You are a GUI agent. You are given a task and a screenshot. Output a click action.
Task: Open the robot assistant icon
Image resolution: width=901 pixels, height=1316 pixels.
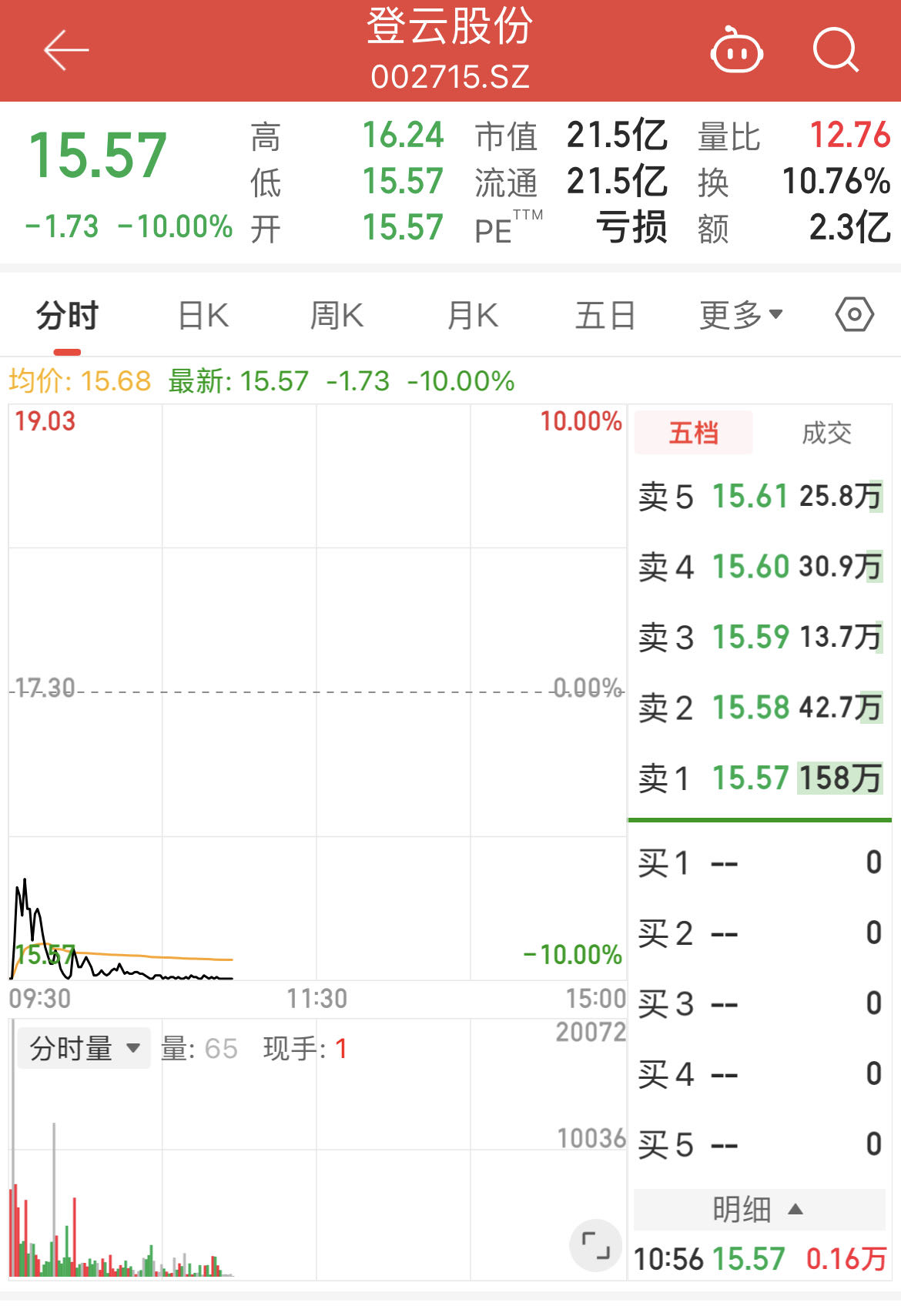pos(735,51)
